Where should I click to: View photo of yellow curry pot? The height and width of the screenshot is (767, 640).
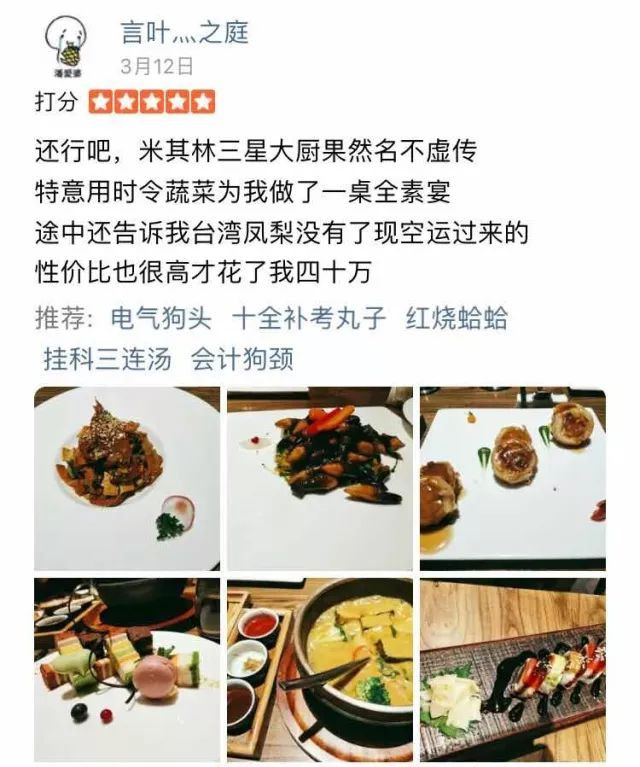319,669
